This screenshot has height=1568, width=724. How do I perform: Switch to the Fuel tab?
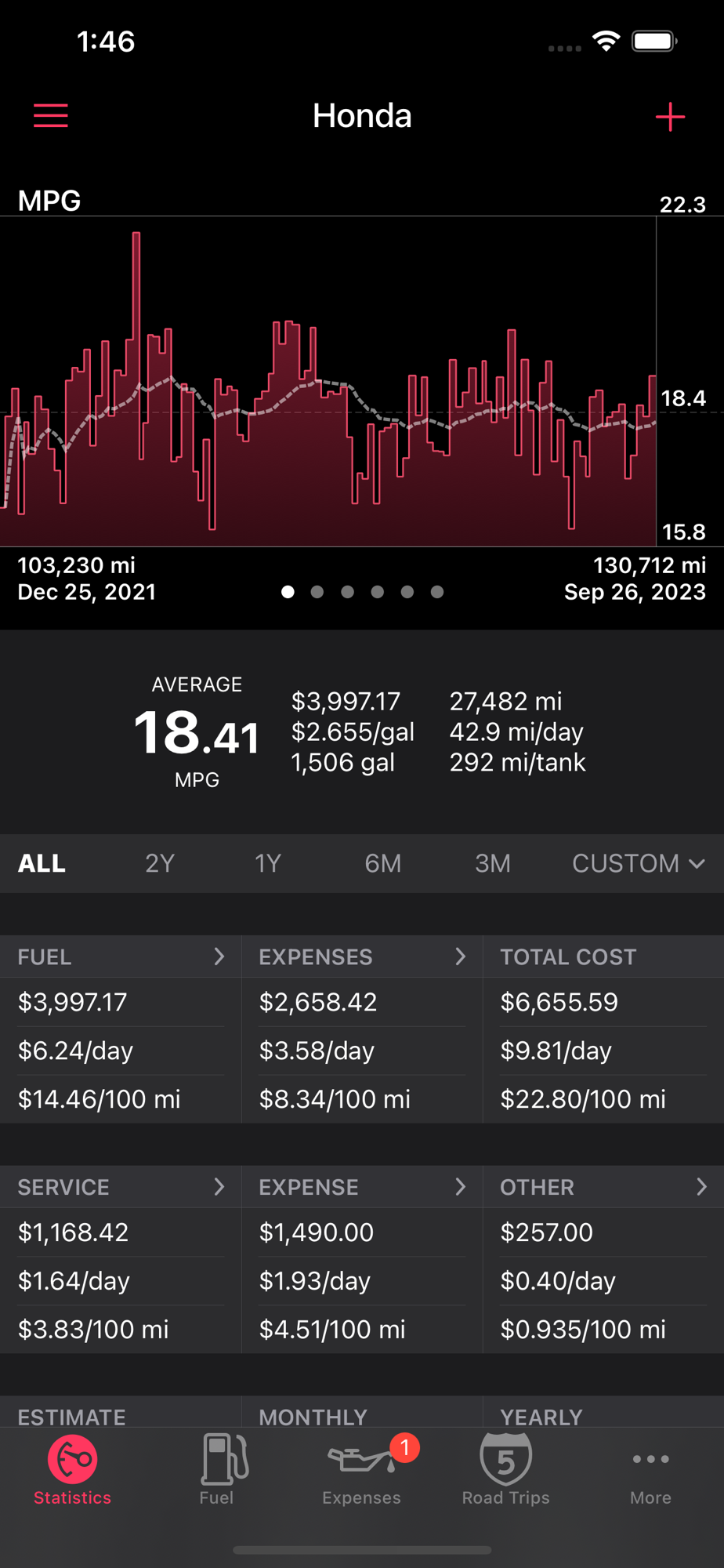pos(217,1469)
